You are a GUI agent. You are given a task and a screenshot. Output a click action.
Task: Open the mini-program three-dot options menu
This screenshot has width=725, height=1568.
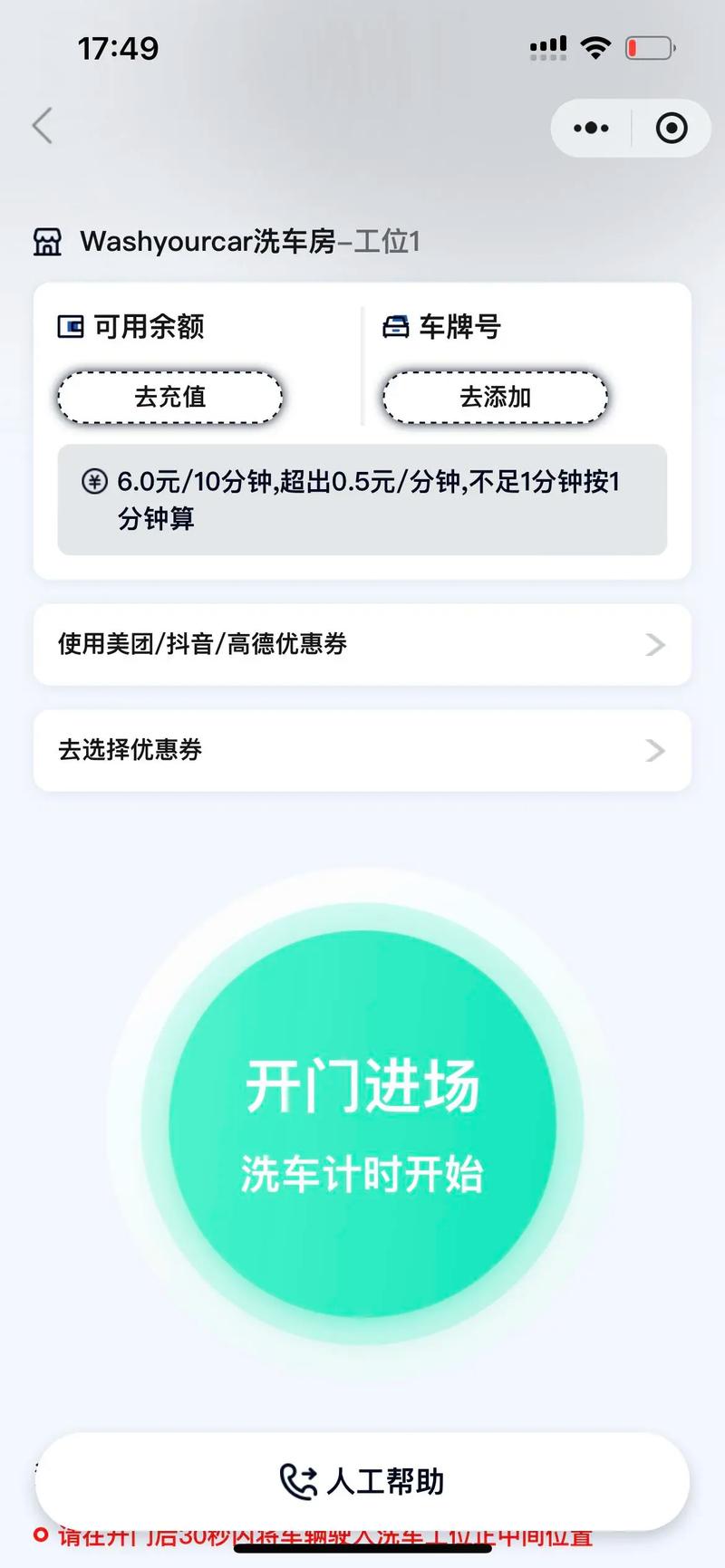(x=589, y=128)
